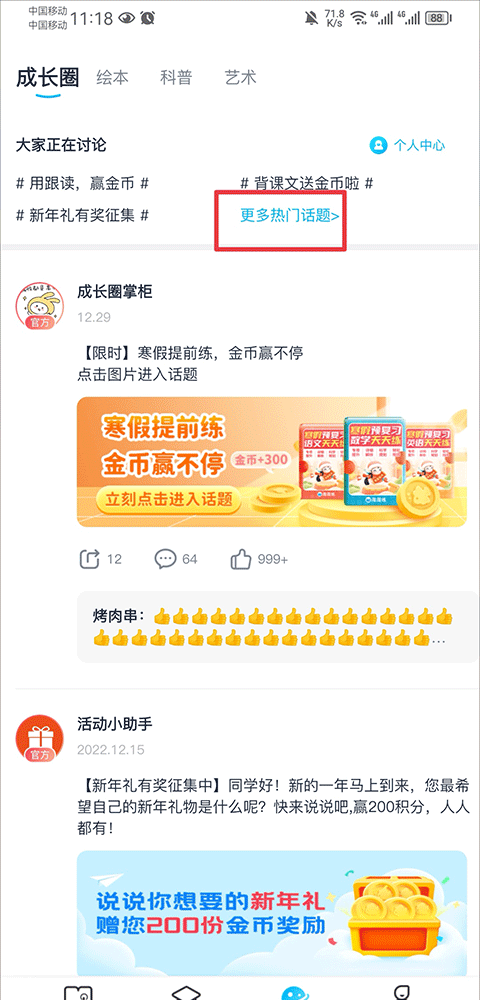The width and height of the screenshot is (480, 1000).
Task: Open 个人中心 personal center
Action: pos(407,145)
